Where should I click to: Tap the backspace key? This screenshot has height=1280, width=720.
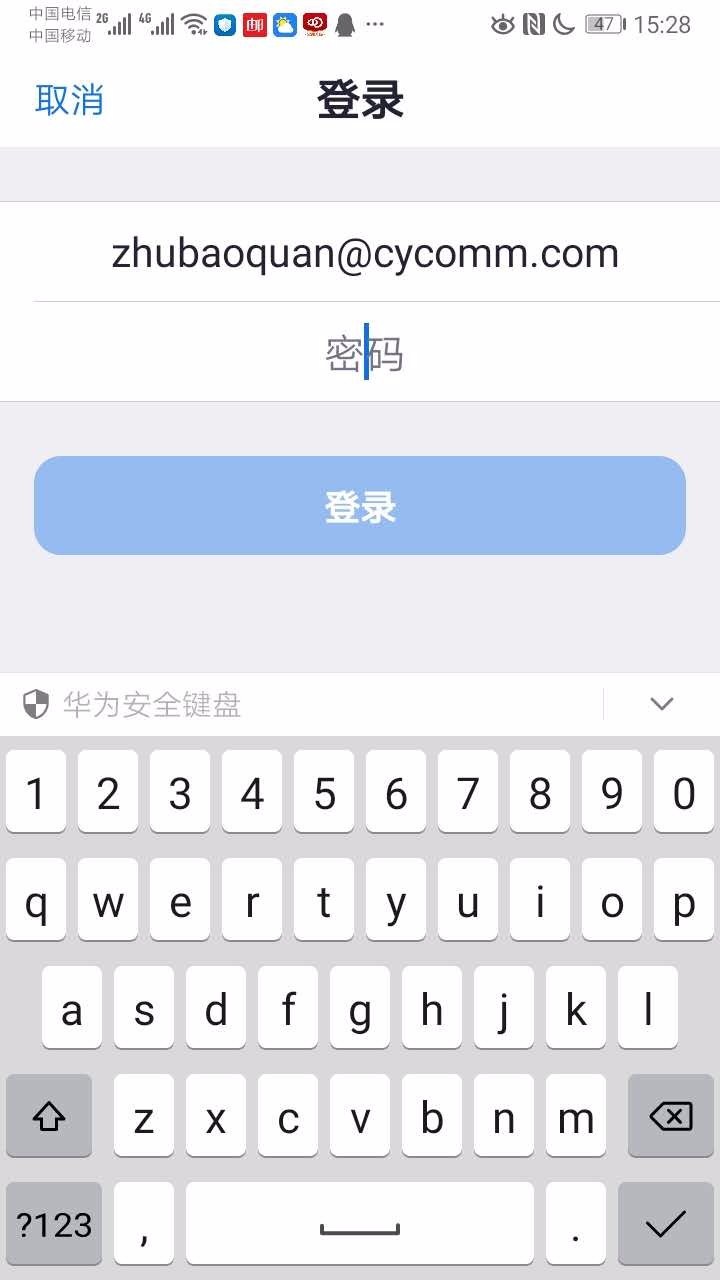(x=670, y=1116)
